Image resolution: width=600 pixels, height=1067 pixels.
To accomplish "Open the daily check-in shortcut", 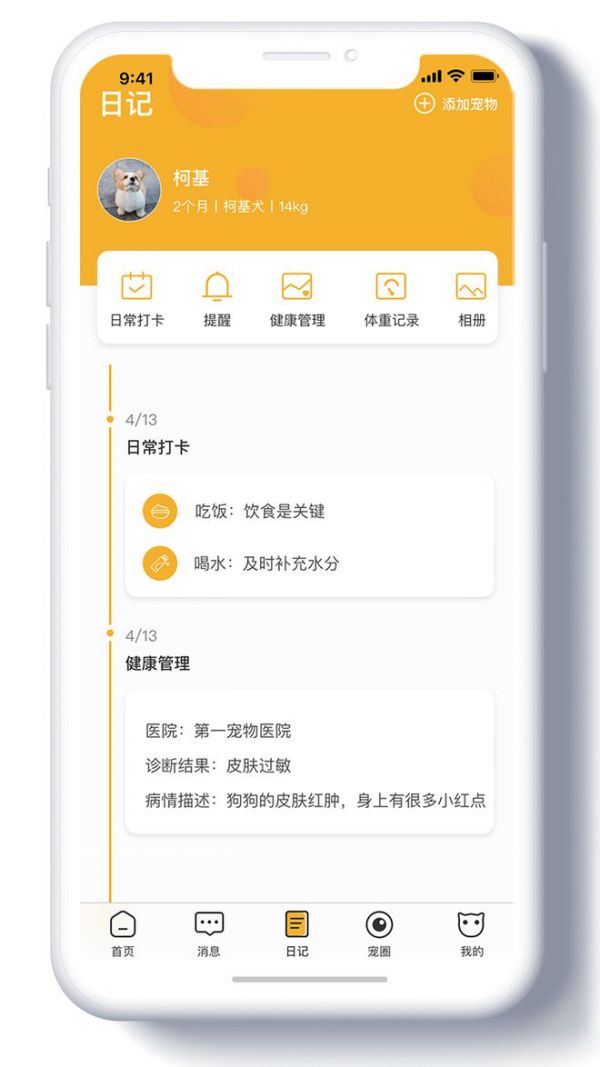I will pos(137,298).
